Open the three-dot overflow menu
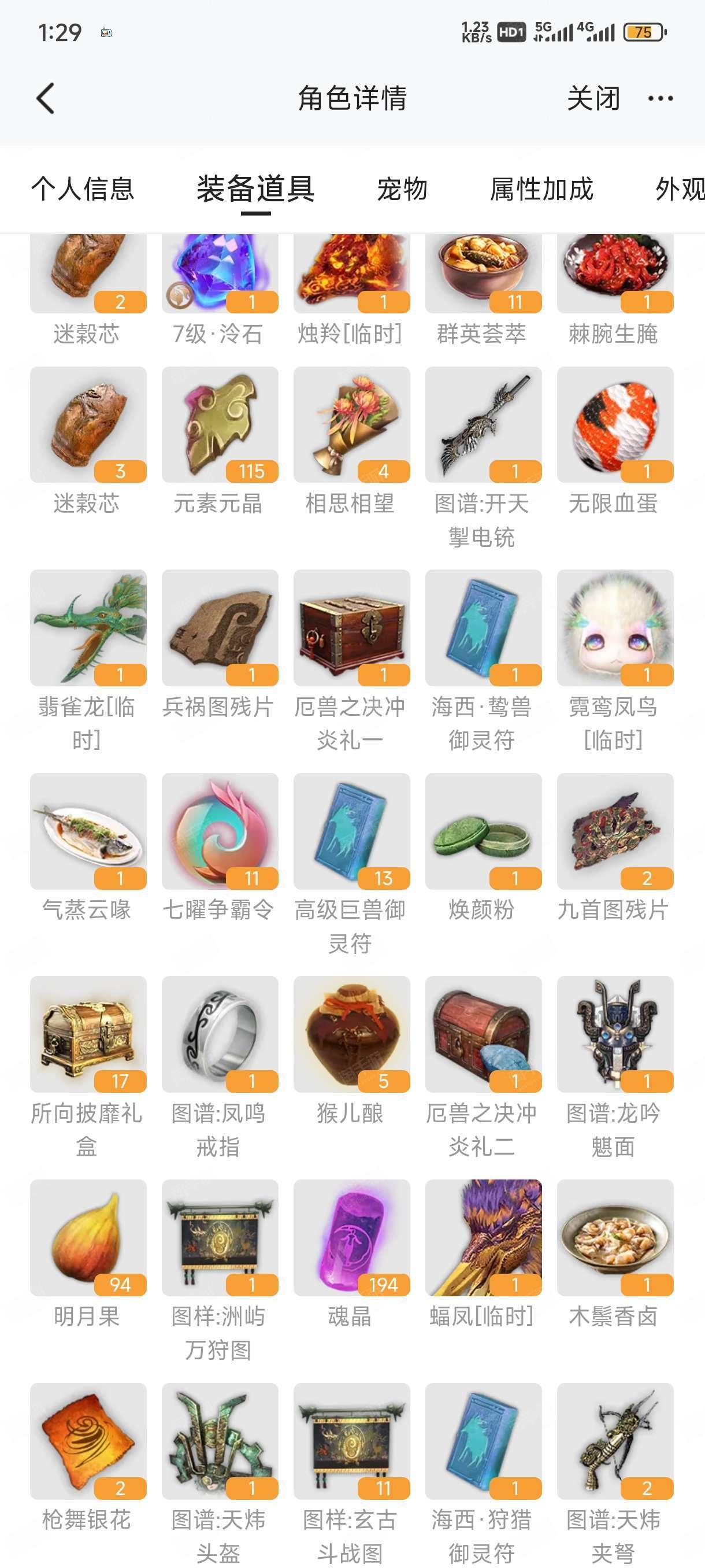 click(660, 99)
